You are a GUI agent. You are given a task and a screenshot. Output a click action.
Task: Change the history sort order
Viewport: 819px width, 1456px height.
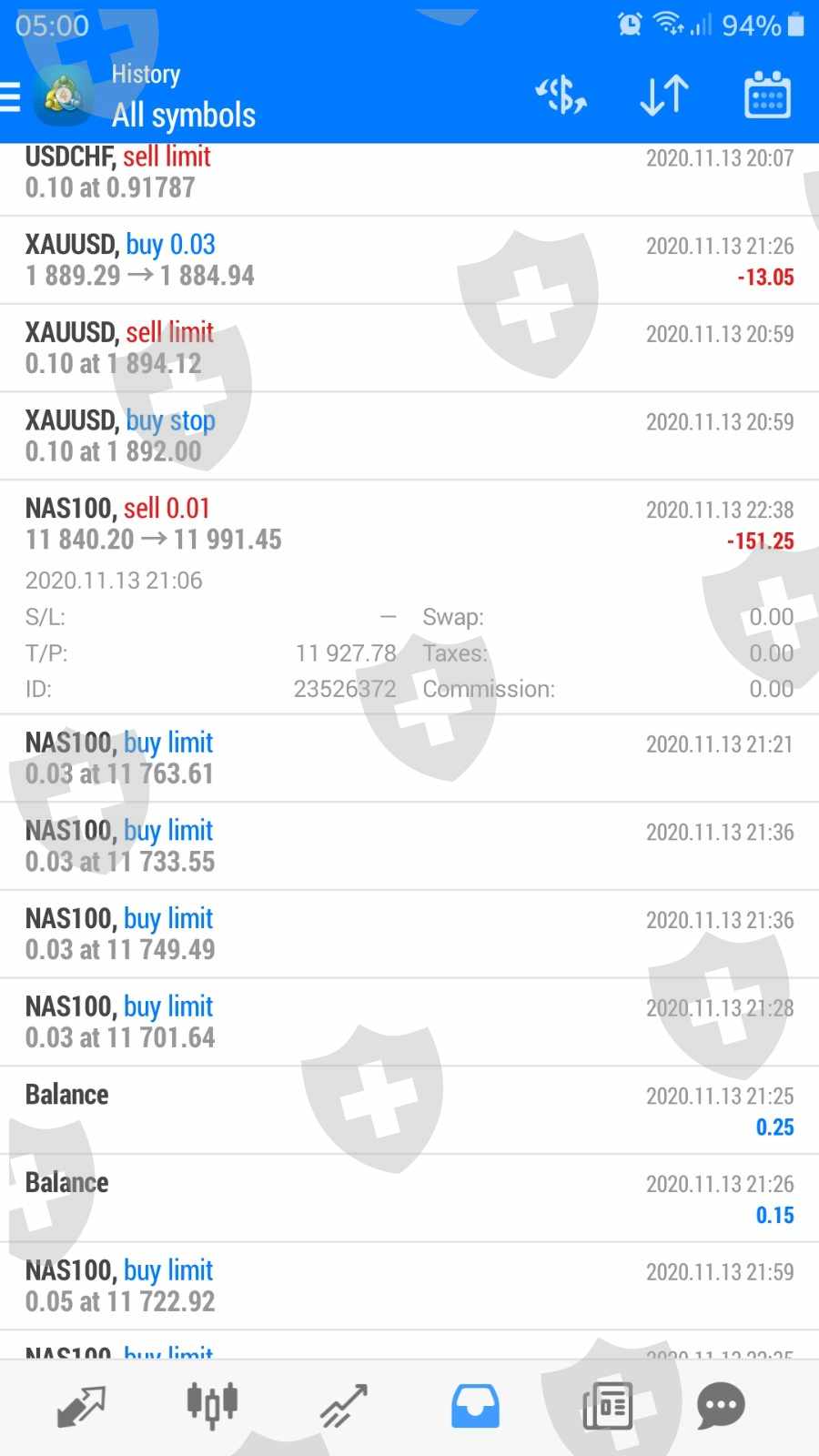663,96
